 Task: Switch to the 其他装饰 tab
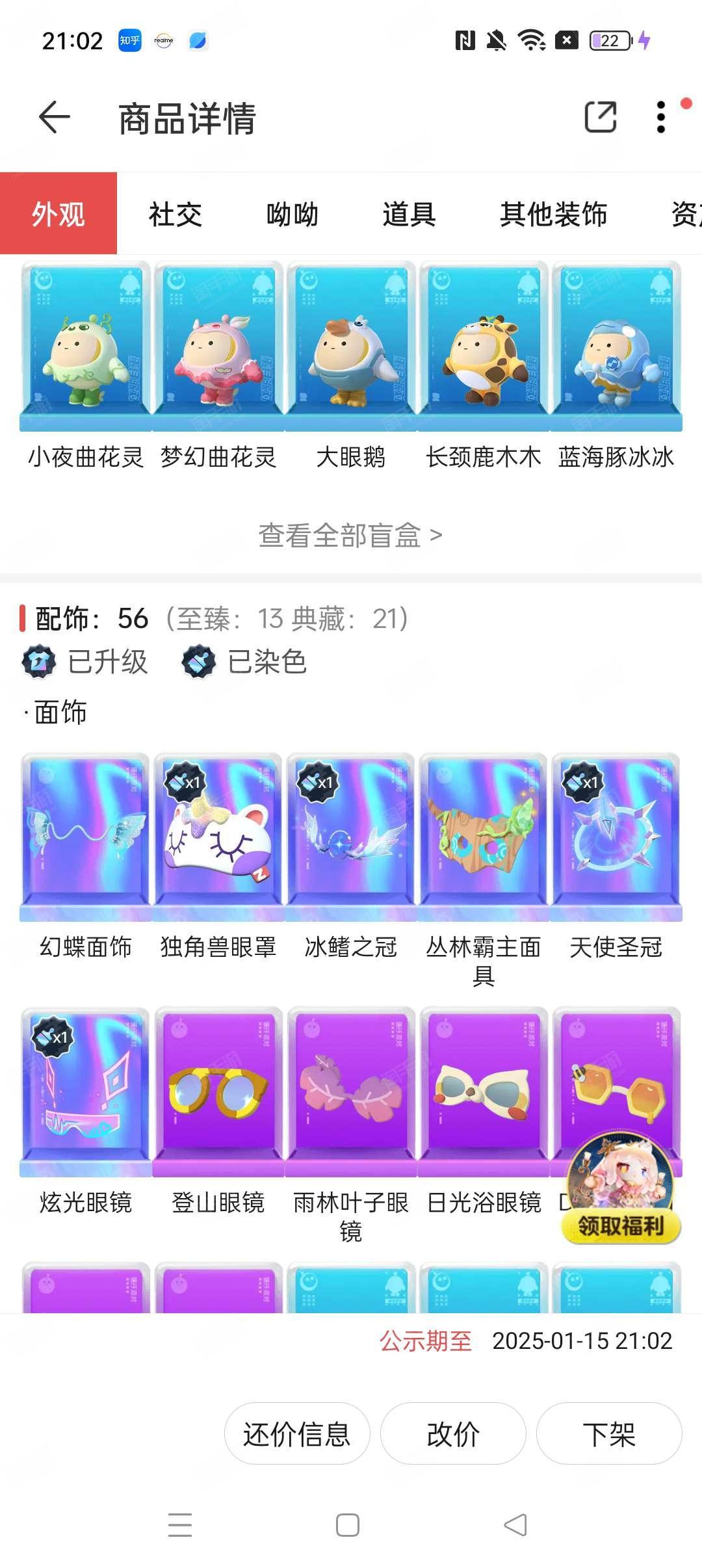553,214
